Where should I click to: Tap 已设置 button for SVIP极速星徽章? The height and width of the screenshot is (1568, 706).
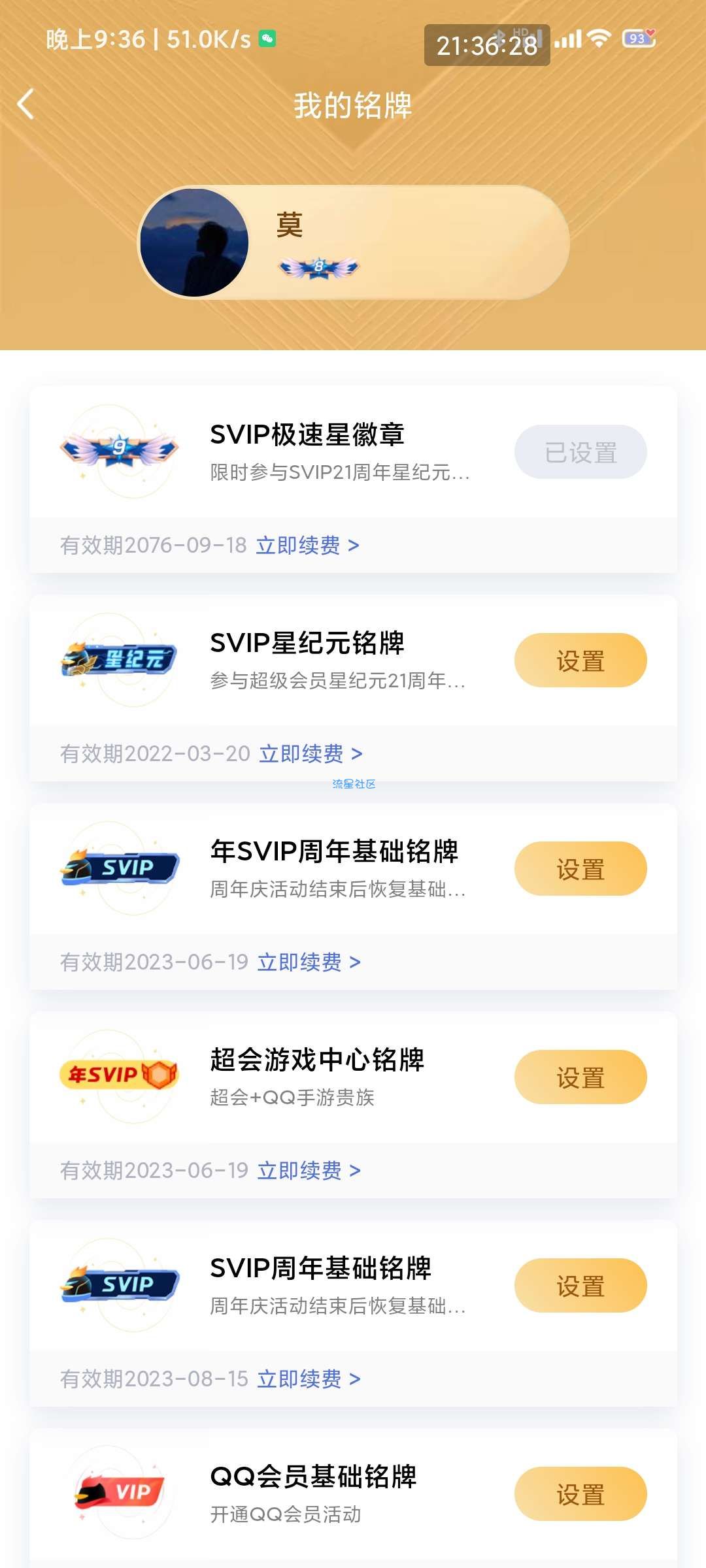580,452
